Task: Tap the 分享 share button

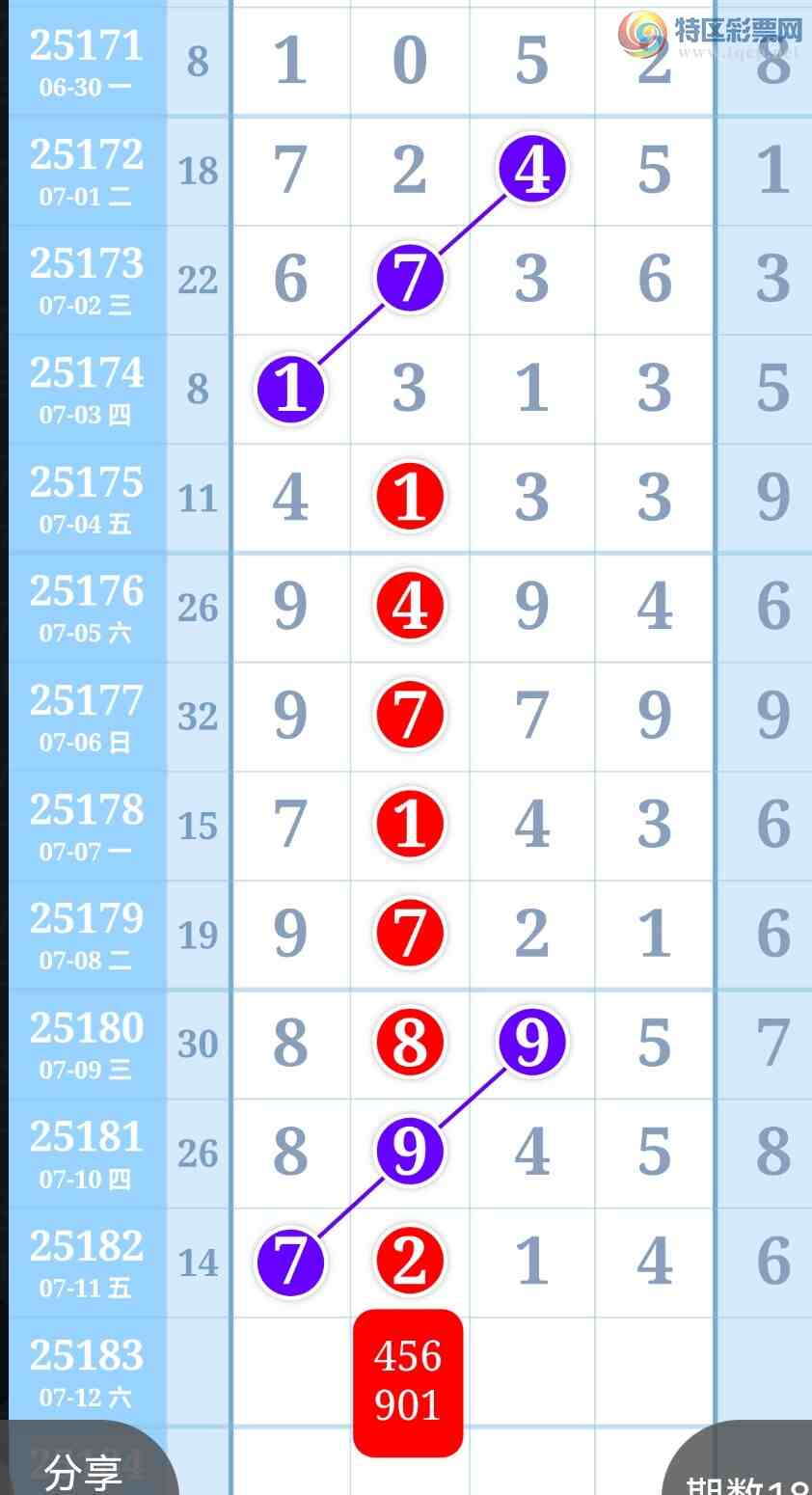Action: click(x=83, y=1470)
